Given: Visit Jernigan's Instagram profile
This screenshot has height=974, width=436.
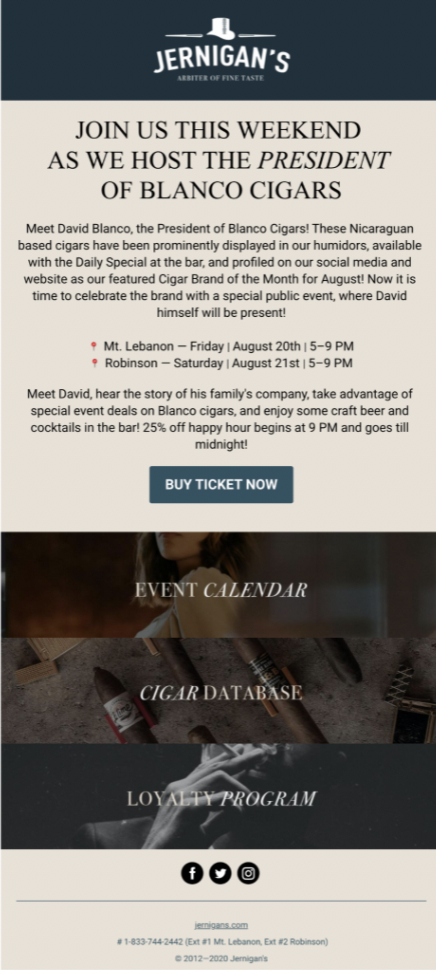Looking at the screenshot, I should (x=248, y=873).
